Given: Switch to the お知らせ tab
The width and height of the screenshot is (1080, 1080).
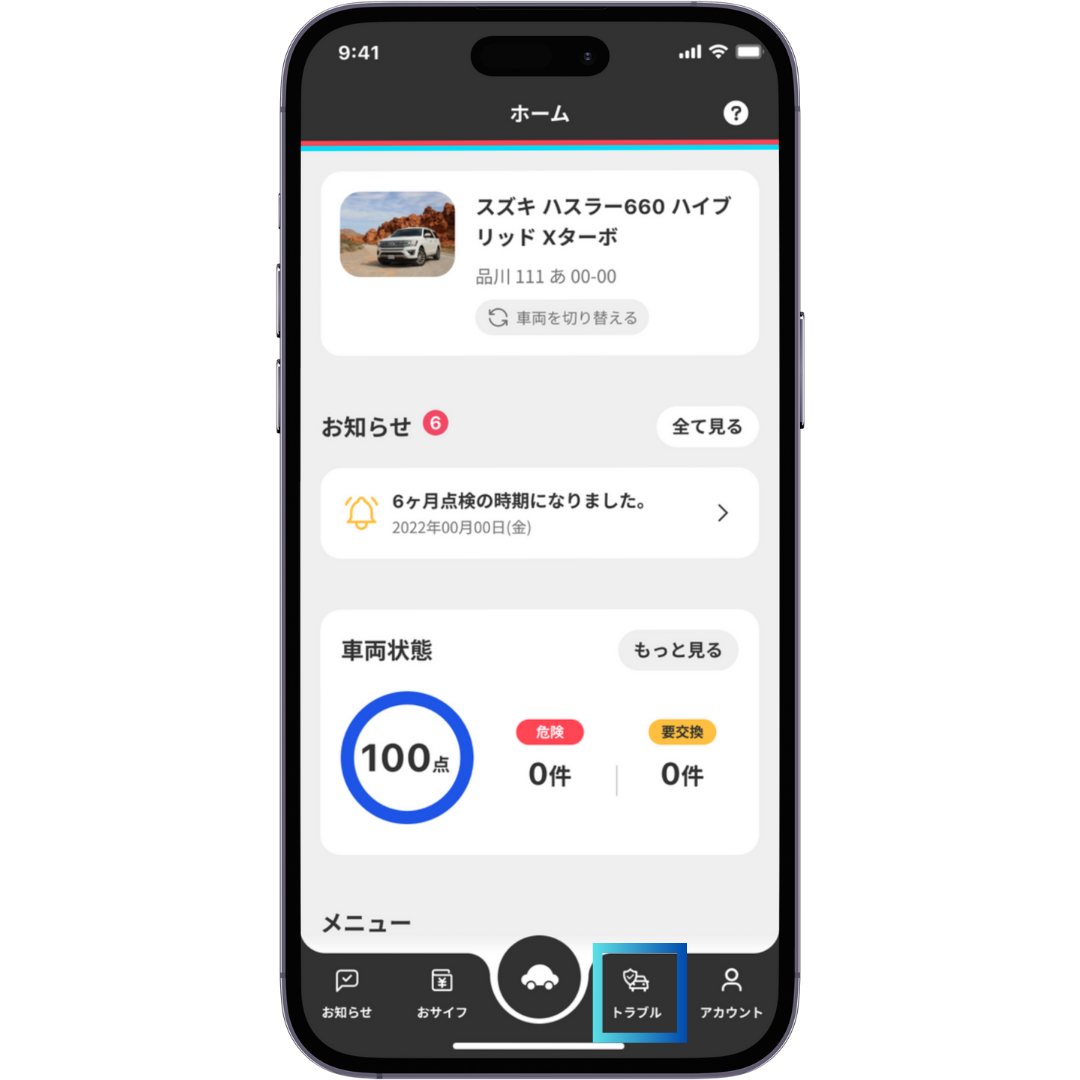Looking at the screenshot, I should (x=347, y=993).
